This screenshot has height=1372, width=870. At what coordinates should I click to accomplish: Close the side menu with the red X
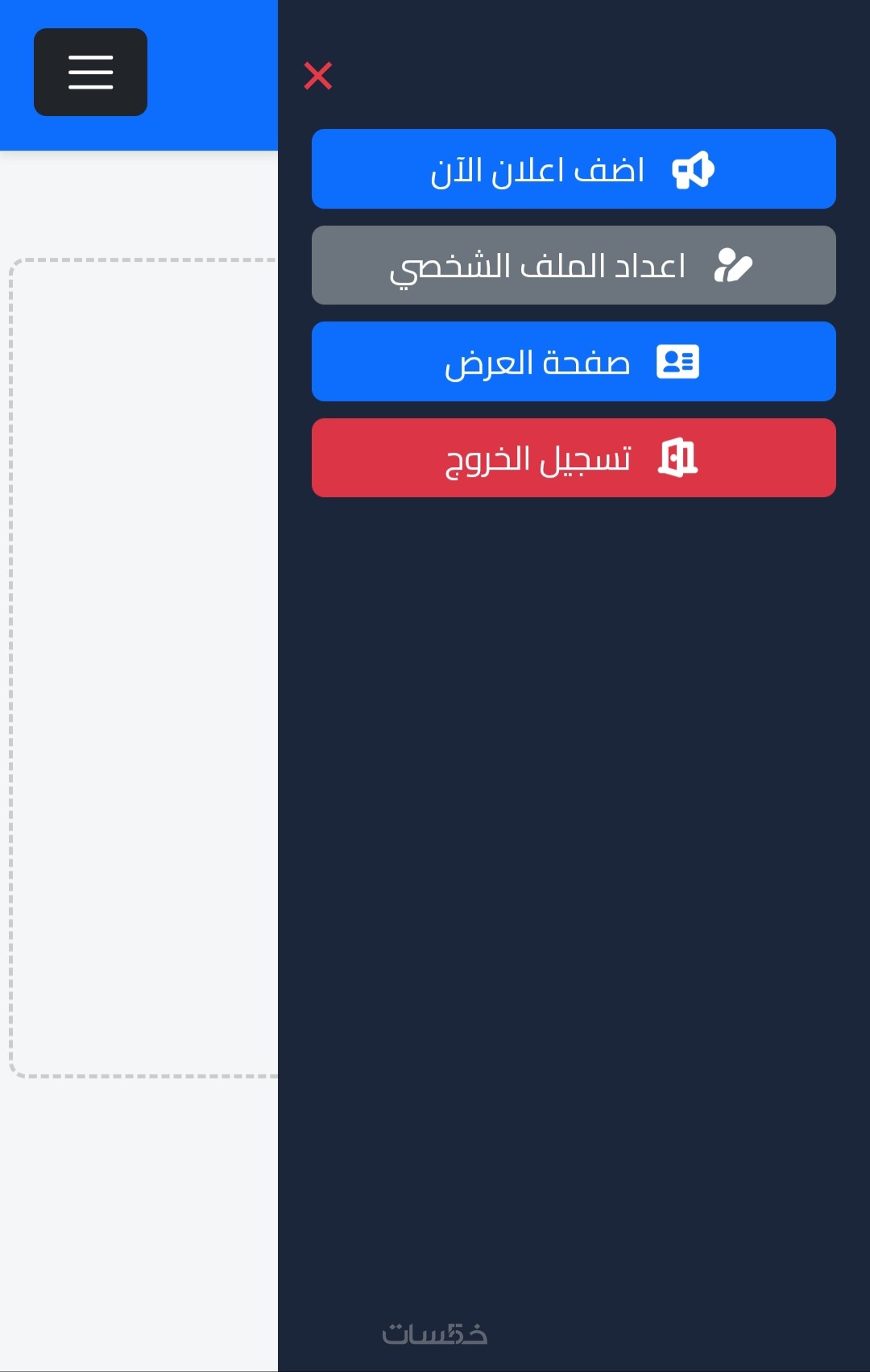[318, 76]
